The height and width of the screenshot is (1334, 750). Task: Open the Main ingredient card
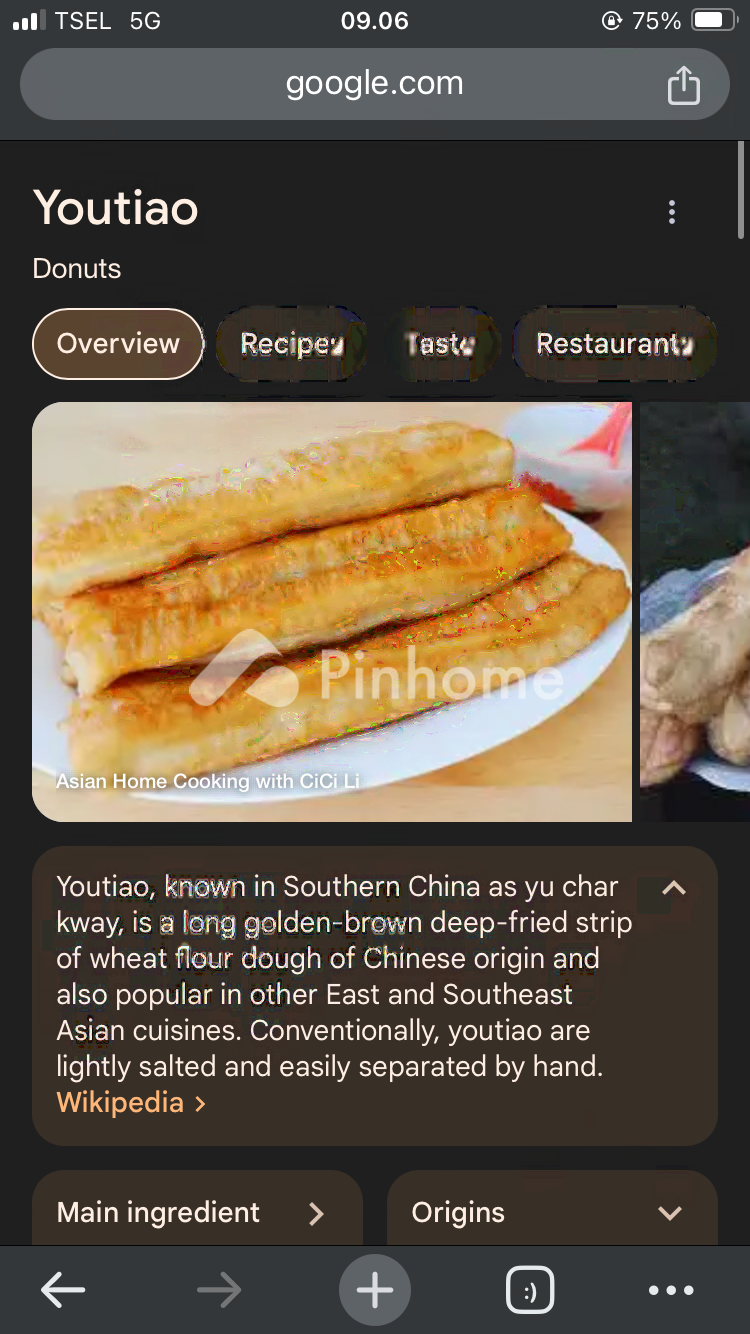tap(197, 1212)
